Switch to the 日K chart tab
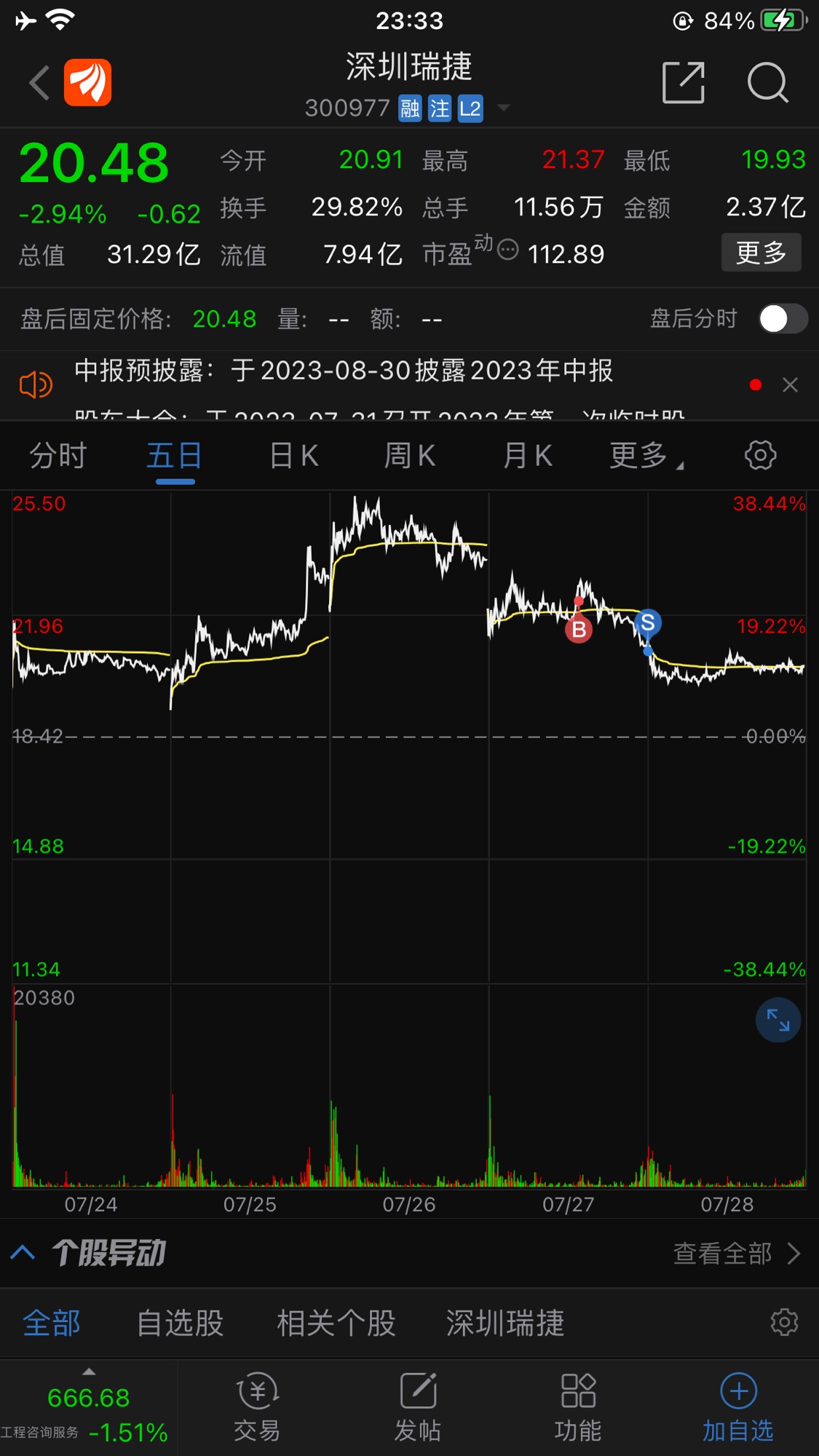Screen dimensions: 819x1456 [294, 456]
